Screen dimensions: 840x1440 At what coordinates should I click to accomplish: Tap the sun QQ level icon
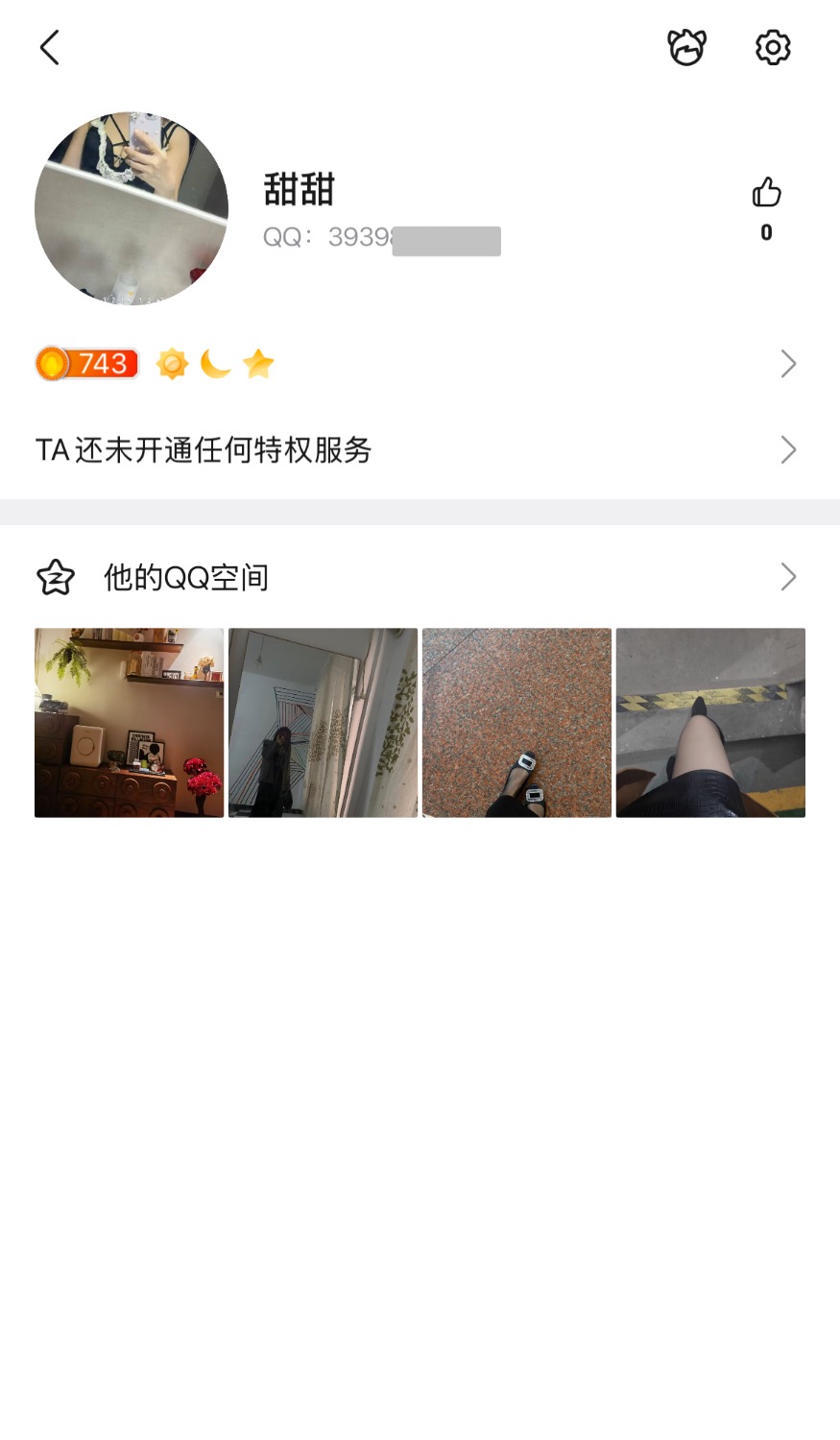coord(172,363)
